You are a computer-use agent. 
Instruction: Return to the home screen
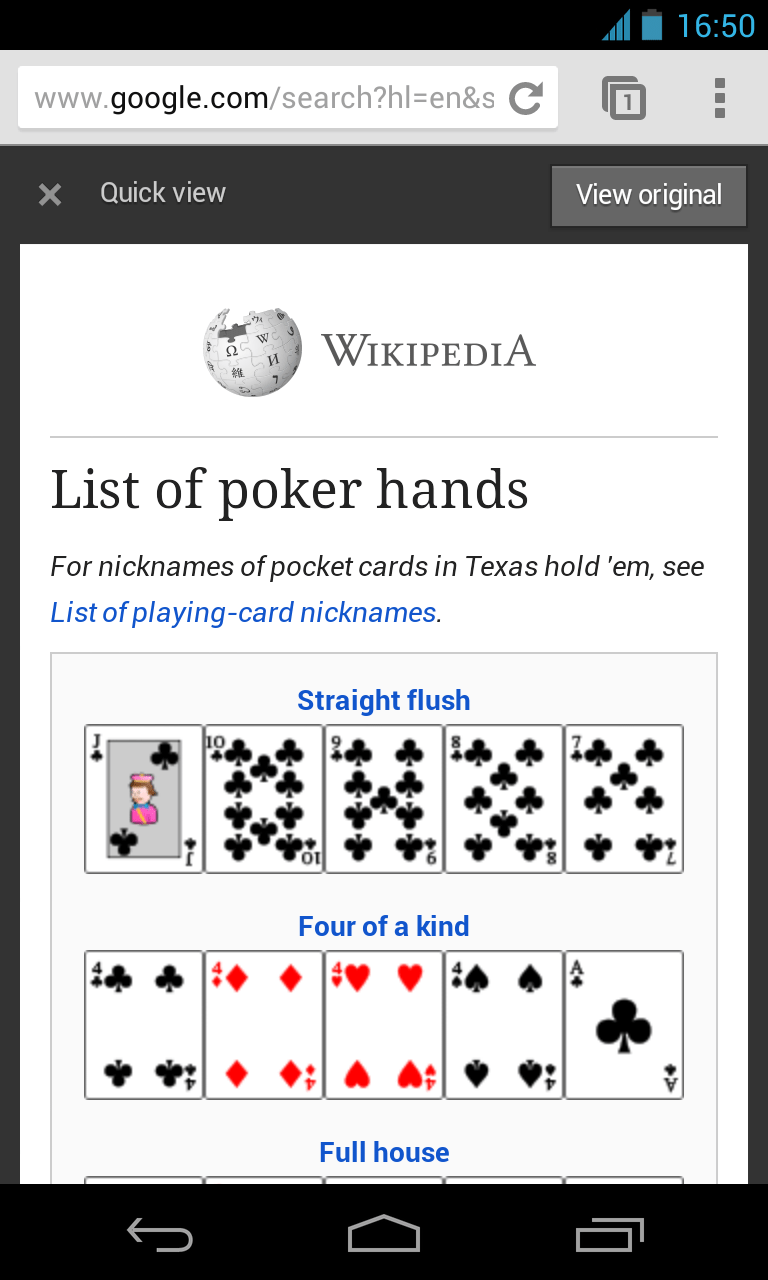tap(384, 1234)
